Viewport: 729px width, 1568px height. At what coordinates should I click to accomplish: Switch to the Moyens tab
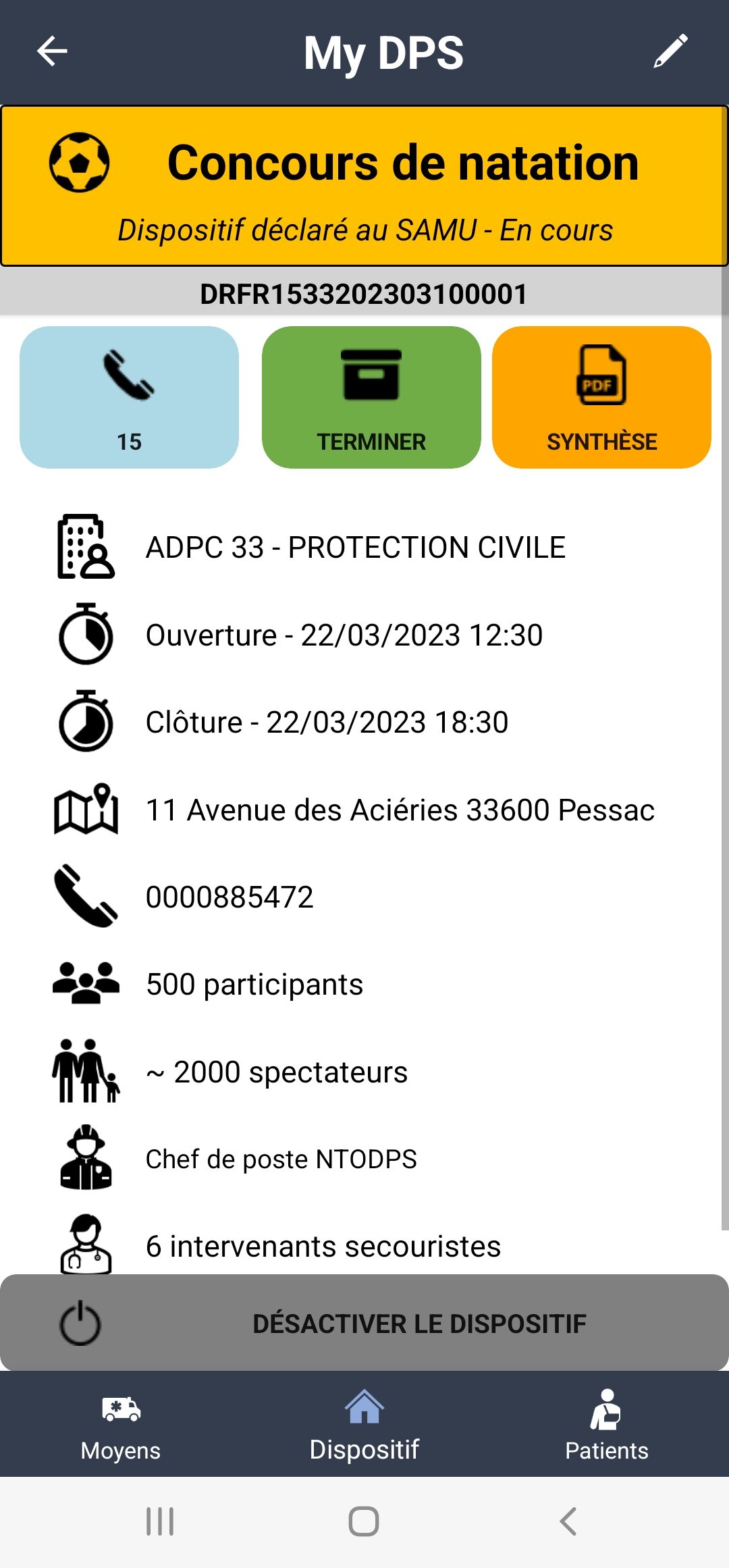point(121,1425)
